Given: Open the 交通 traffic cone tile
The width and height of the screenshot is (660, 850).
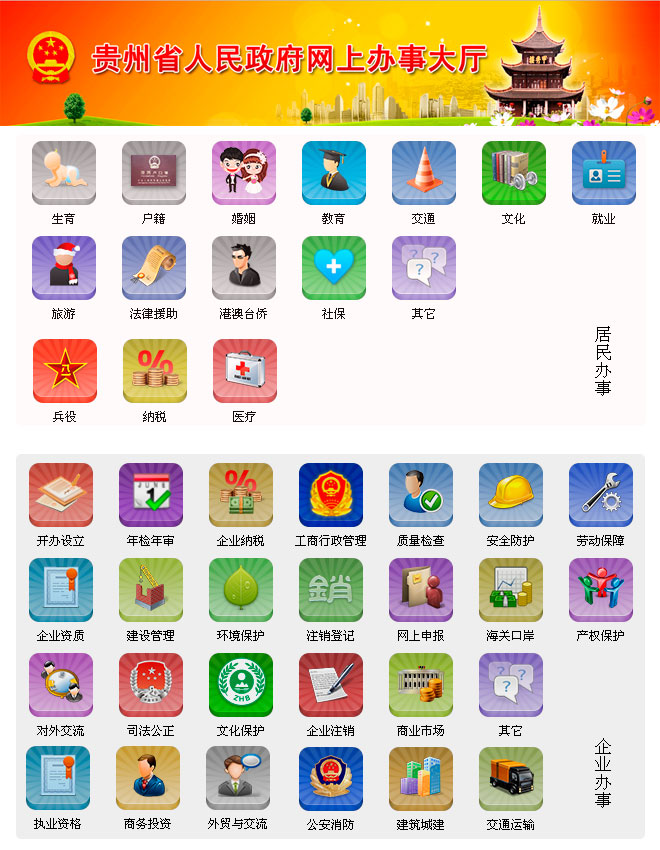Looking at the screenshot, I should pyautogui.click(x=424, y=173).
